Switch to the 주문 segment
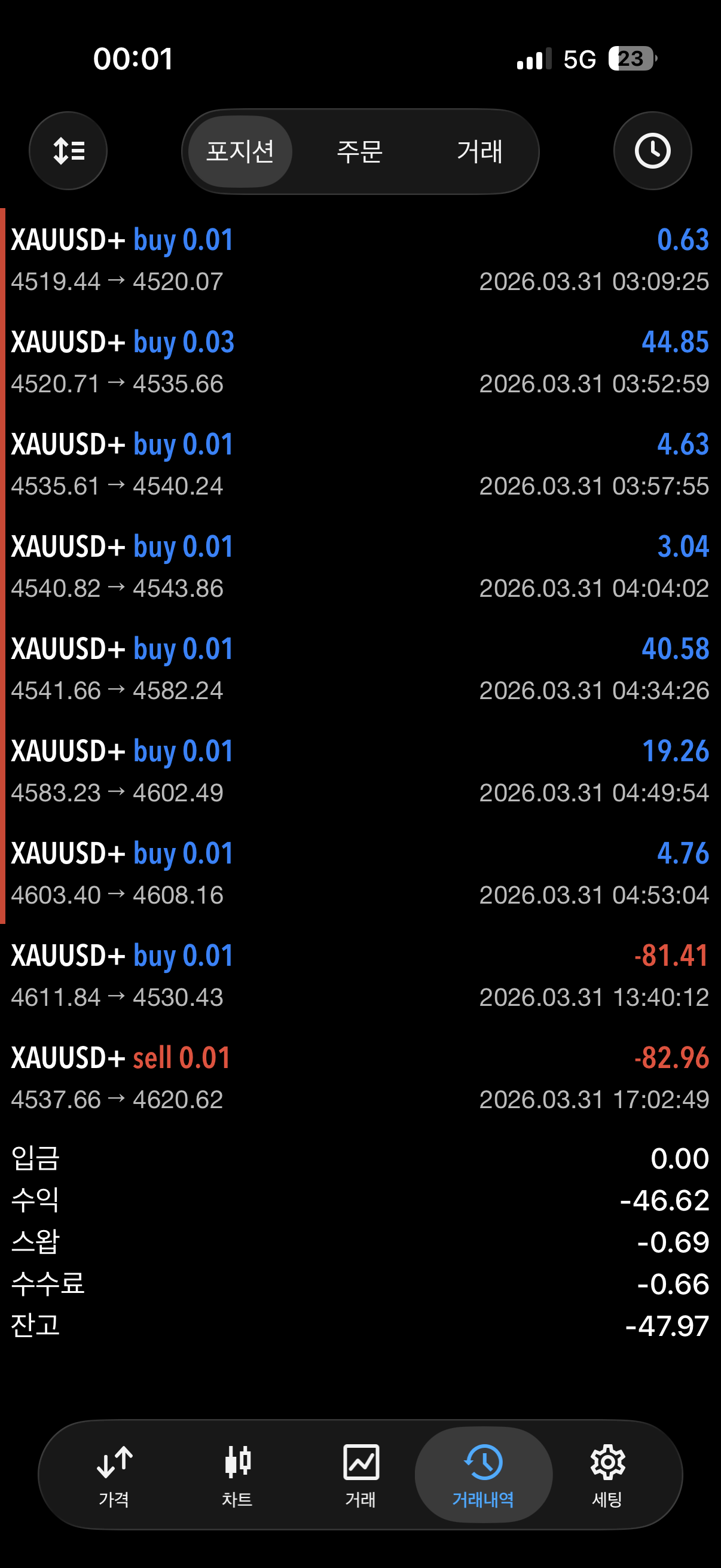The width and height of the screenshot is (721, 1568). (359, 151)
